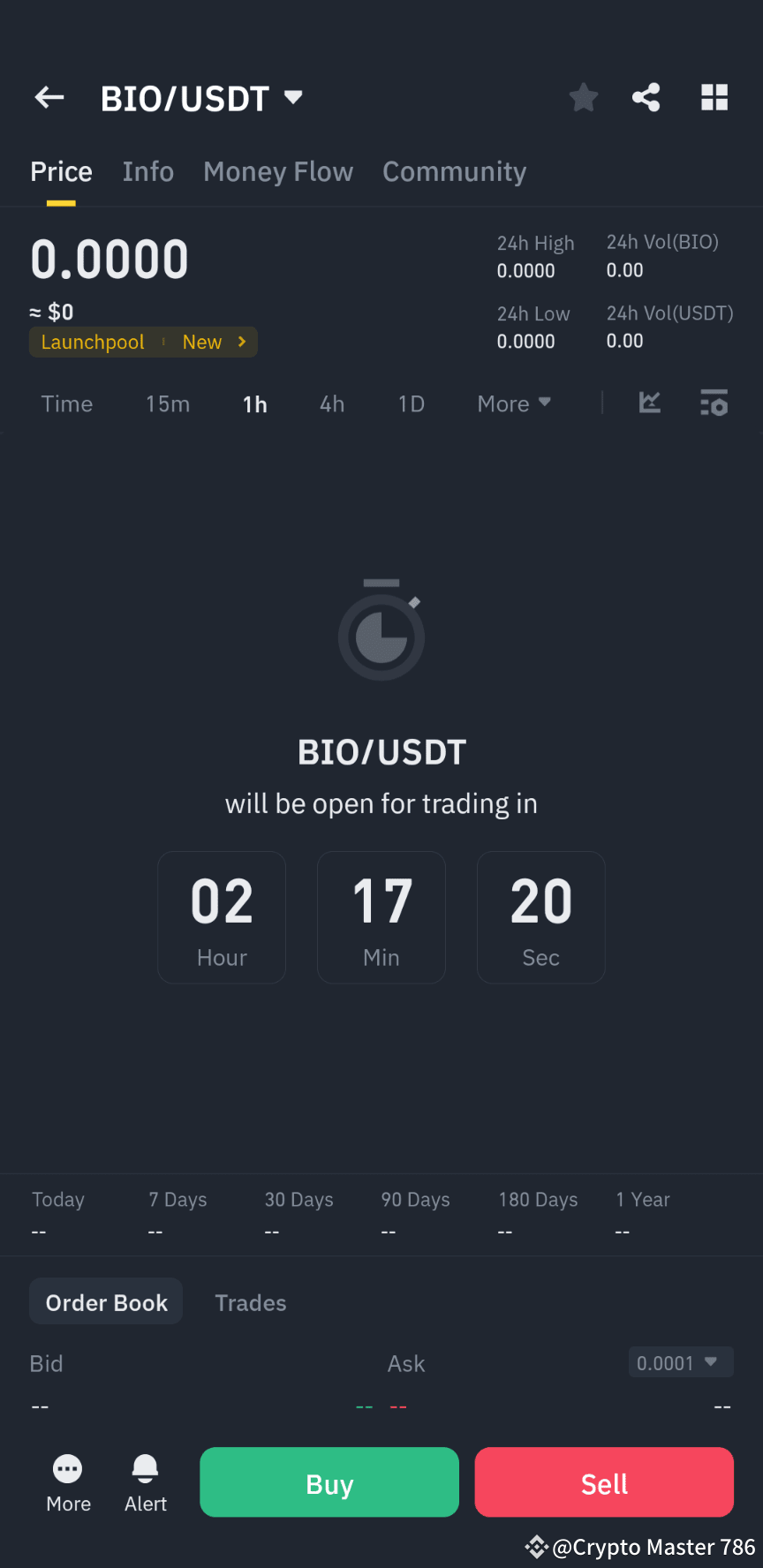The image size is (763, 1568).
Task: Switch to the Money Flow tab
Action: click(278, 171)
